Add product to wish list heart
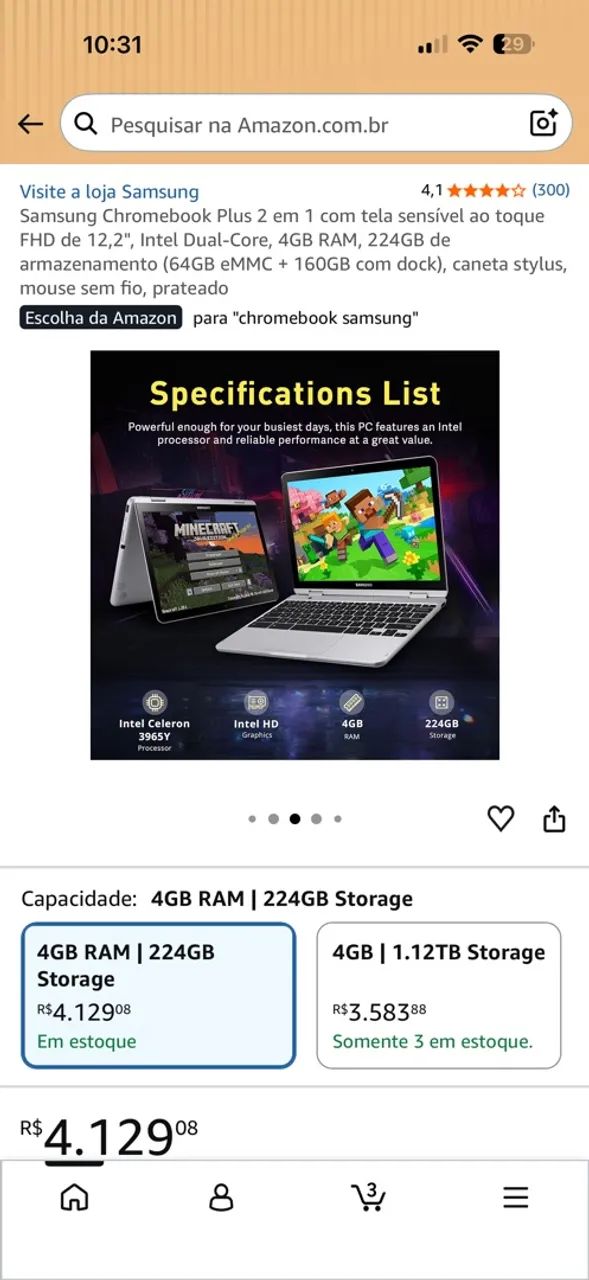The image size is (589, 1280). click(501, 819)
